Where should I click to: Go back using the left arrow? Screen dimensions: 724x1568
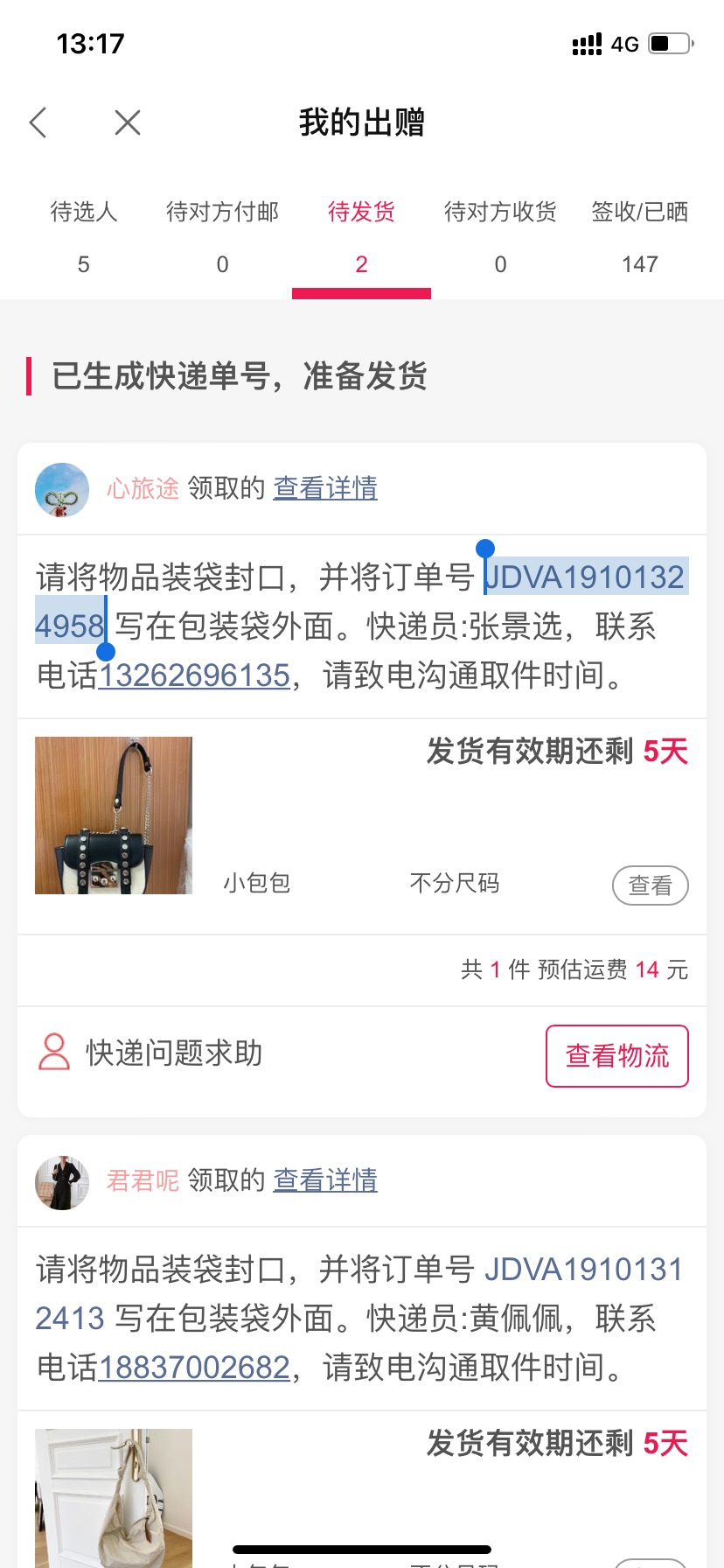click(38, 122)
